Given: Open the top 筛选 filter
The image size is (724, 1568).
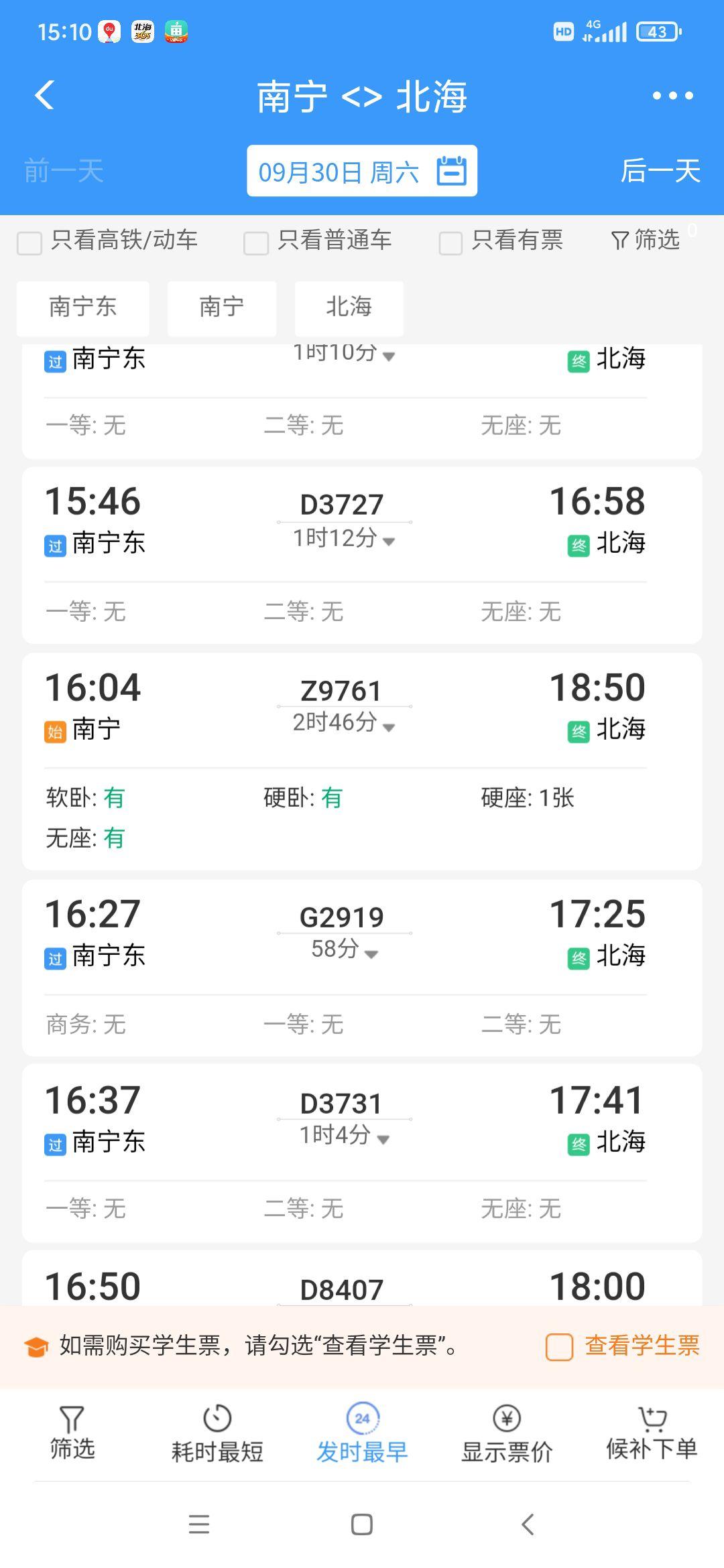Looking at the screenshot, I should (646, 240).
